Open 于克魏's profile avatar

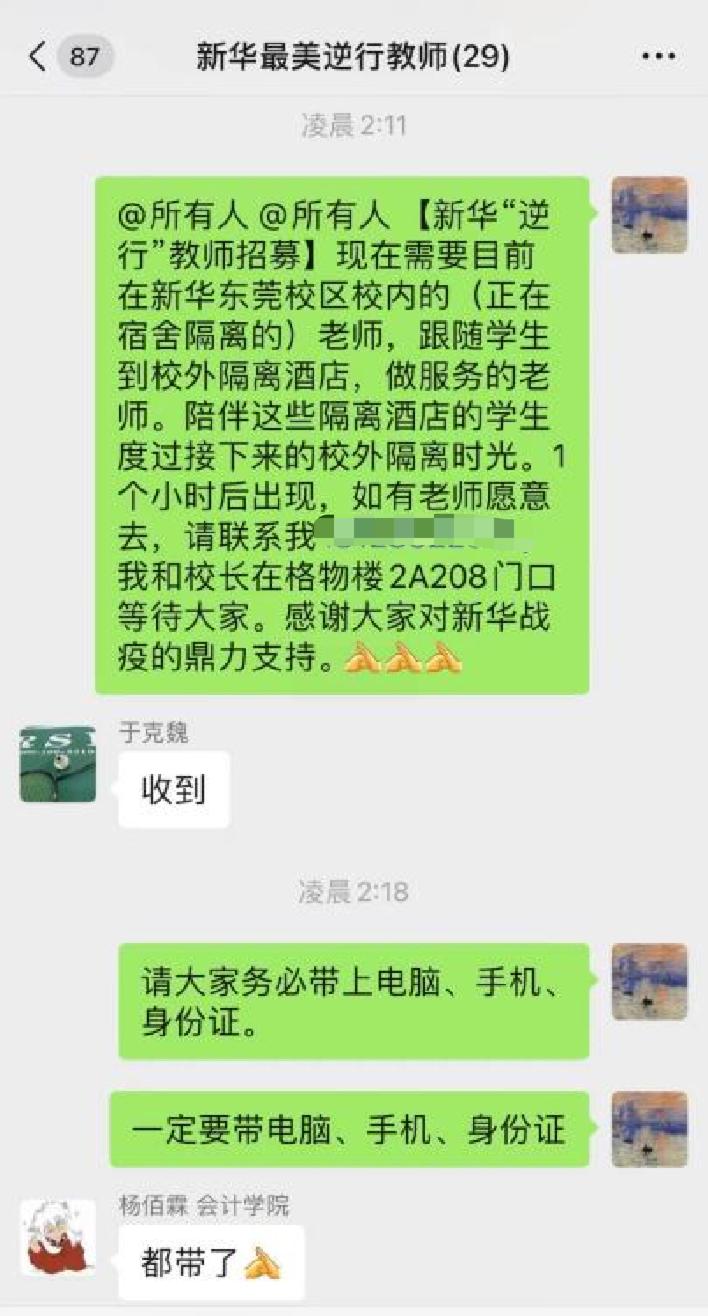tap(58, 764)
